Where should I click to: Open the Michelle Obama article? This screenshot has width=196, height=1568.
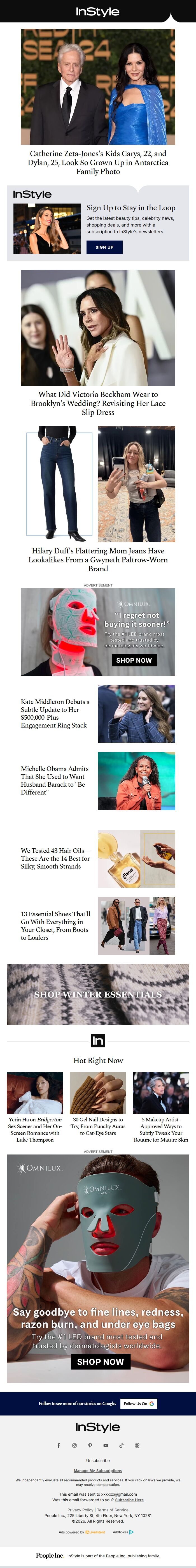[x=55, y=780]
